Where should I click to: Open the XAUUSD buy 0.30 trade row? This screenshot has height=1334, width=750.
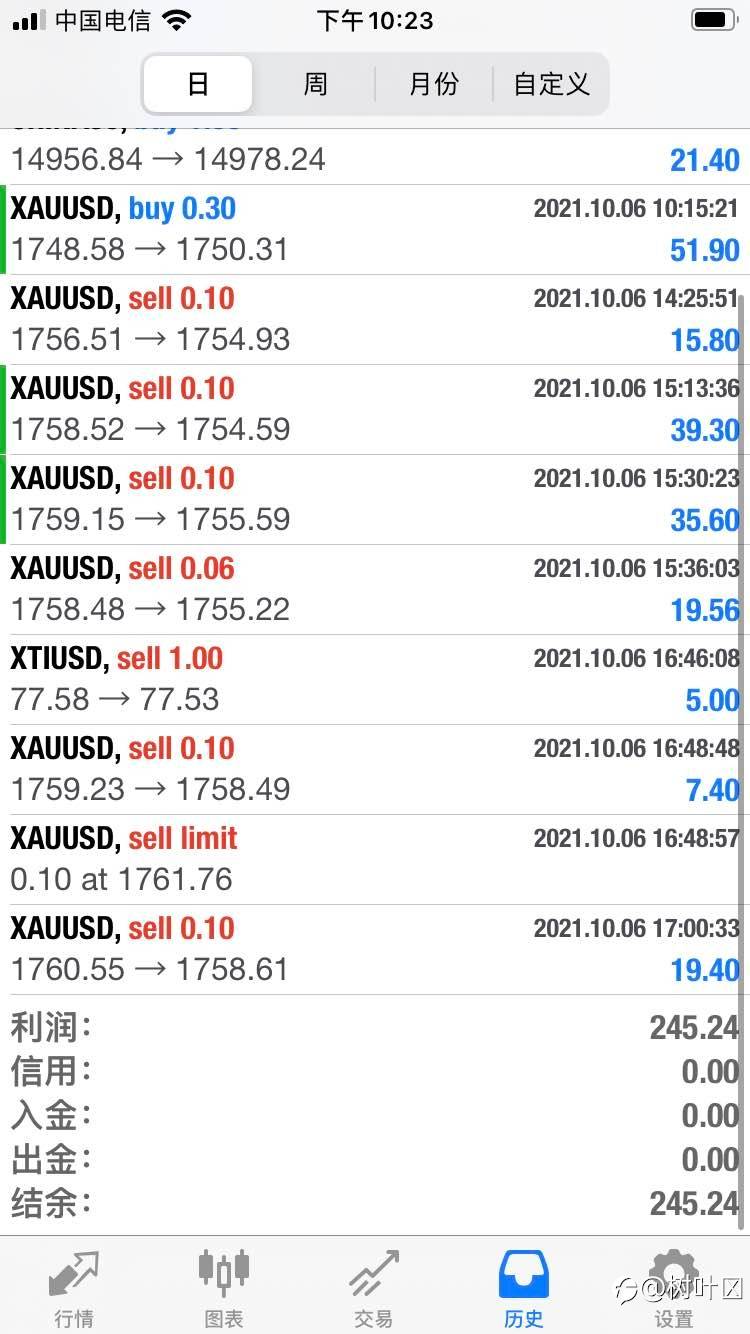tap(375, 230)
